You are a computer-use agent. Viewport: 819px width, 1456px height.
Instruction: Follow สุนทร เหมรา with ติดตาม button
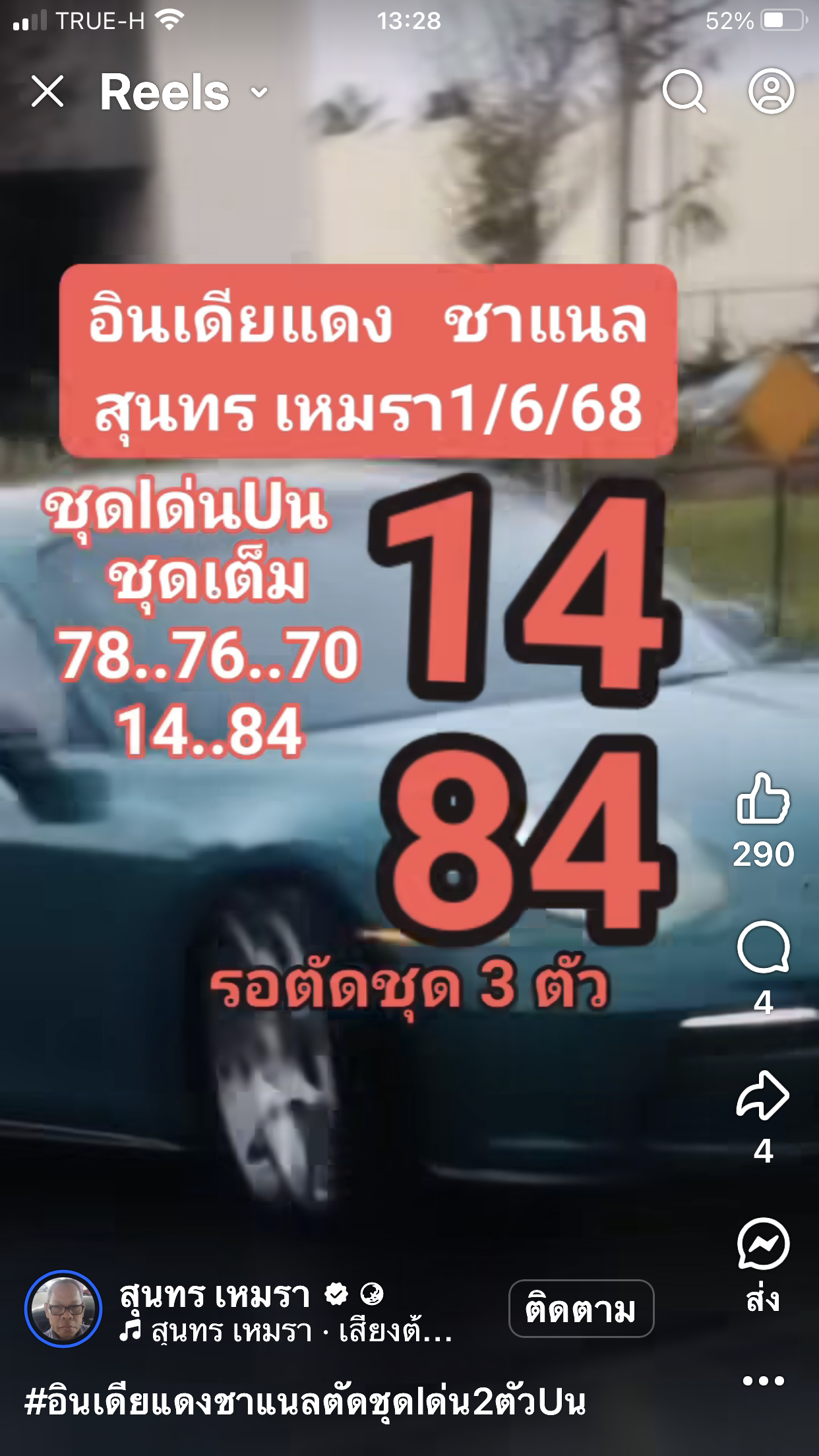[x=581, y=1309]
